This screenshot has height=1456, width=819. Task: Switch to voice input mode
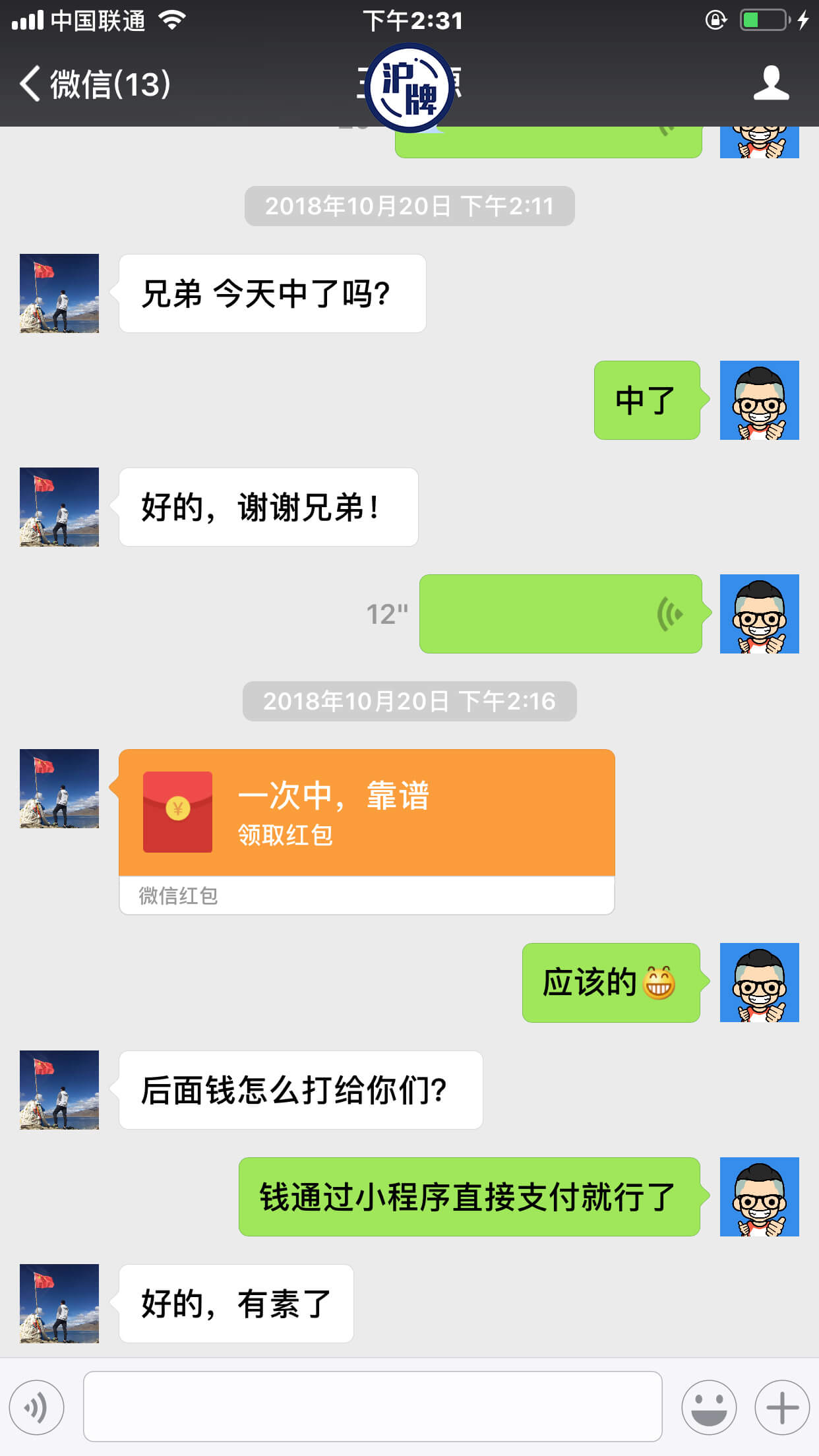click(x=37, y=1407)
